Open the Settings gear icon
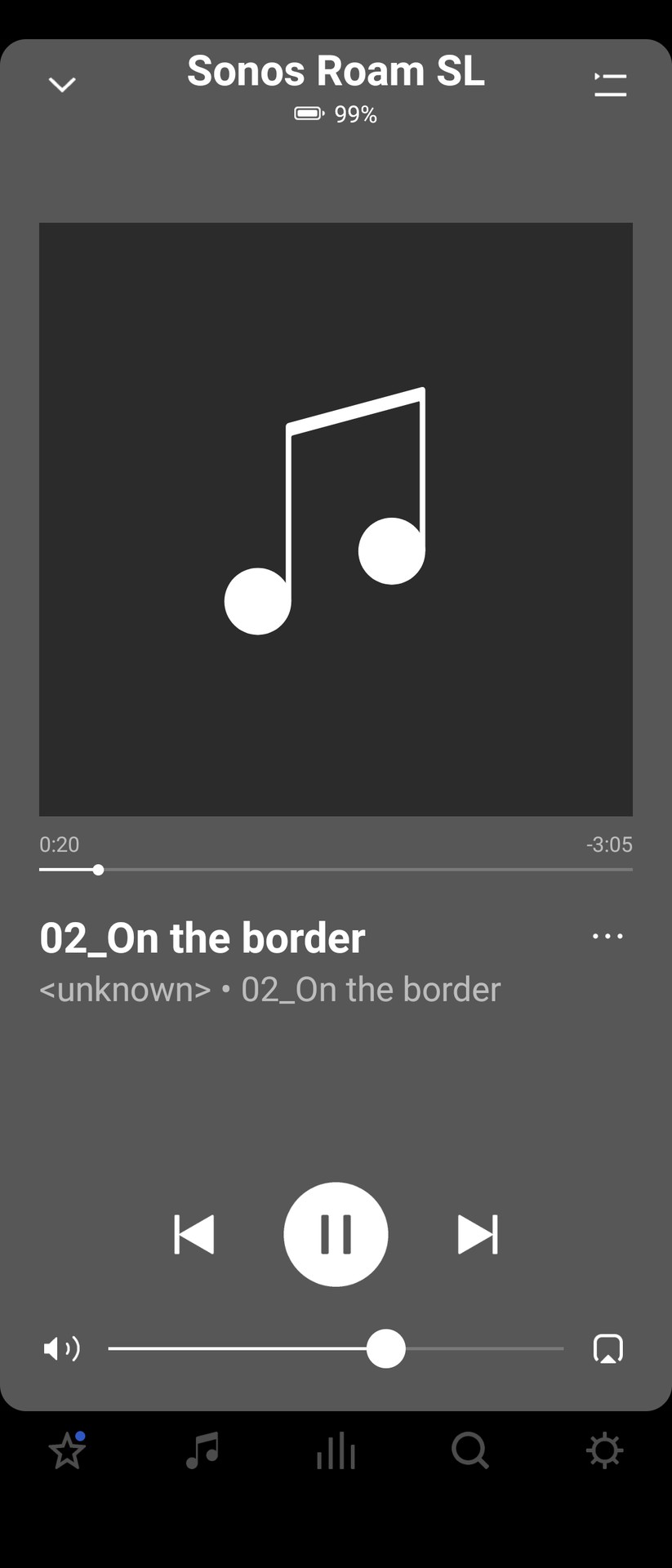Viewport: 672px width, 1568px height. 604,1451
